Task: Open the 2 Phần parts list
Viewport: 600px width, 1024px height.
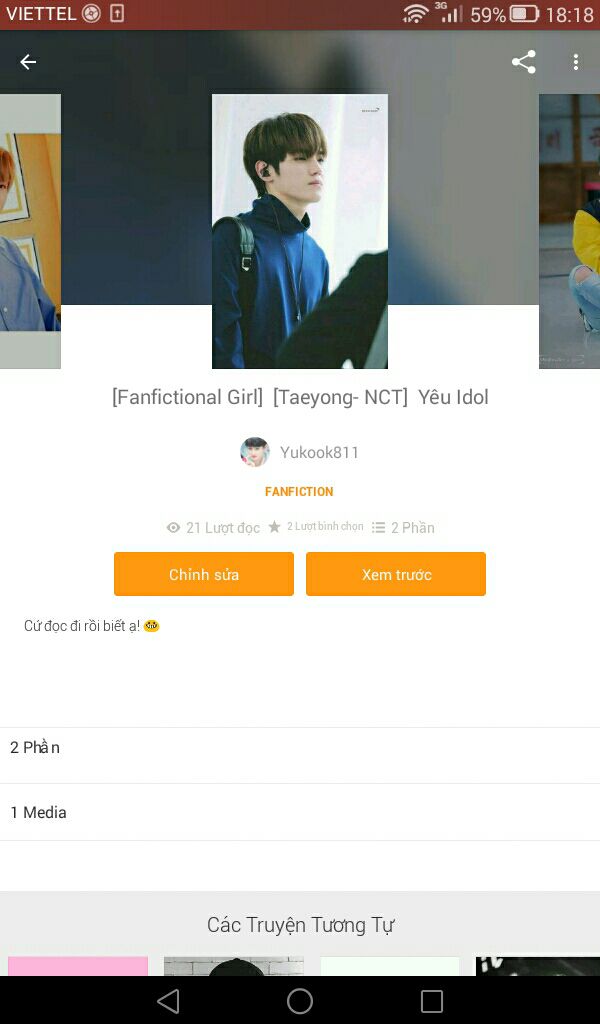Action: (x=300, y=748)
